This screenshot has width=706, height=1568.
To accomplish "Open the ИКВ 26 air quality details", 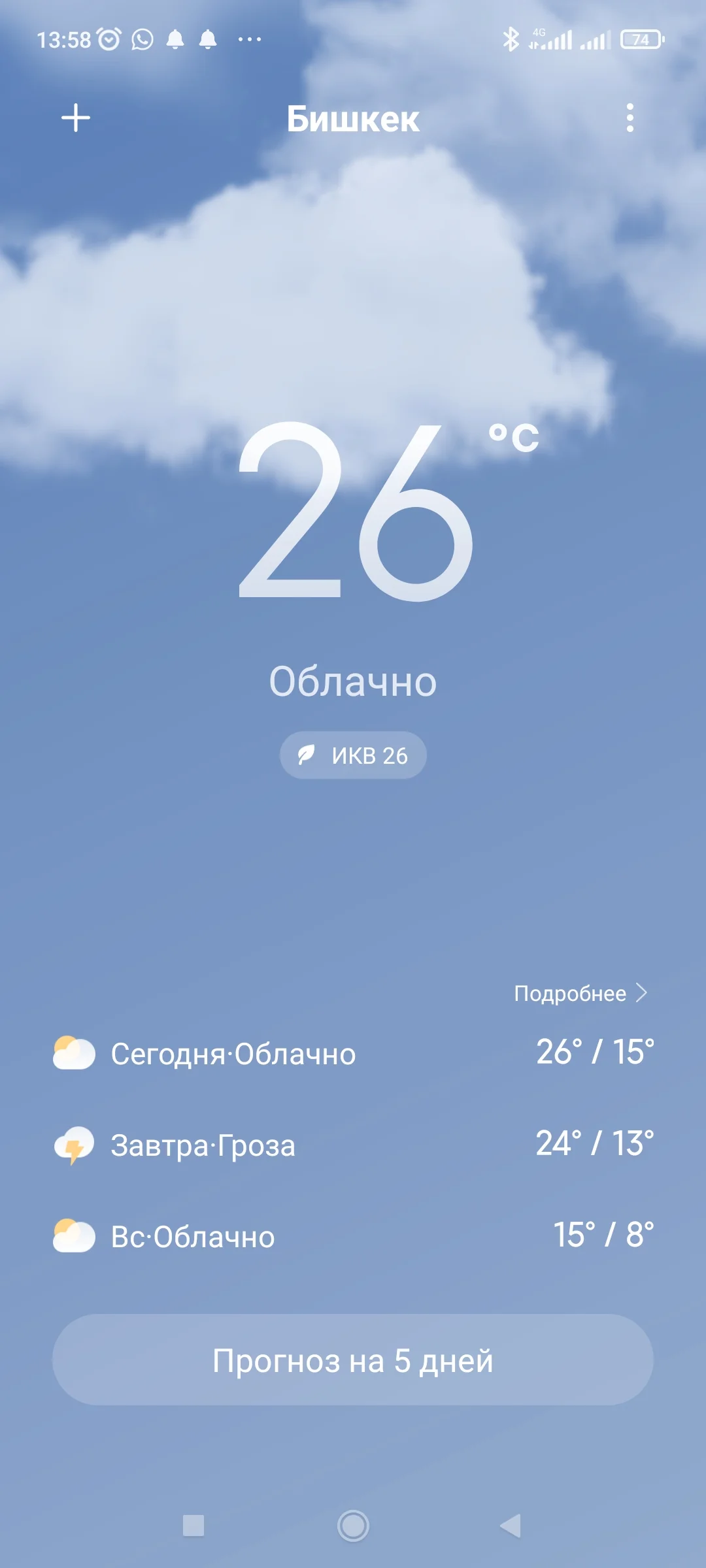I will 353,755.
